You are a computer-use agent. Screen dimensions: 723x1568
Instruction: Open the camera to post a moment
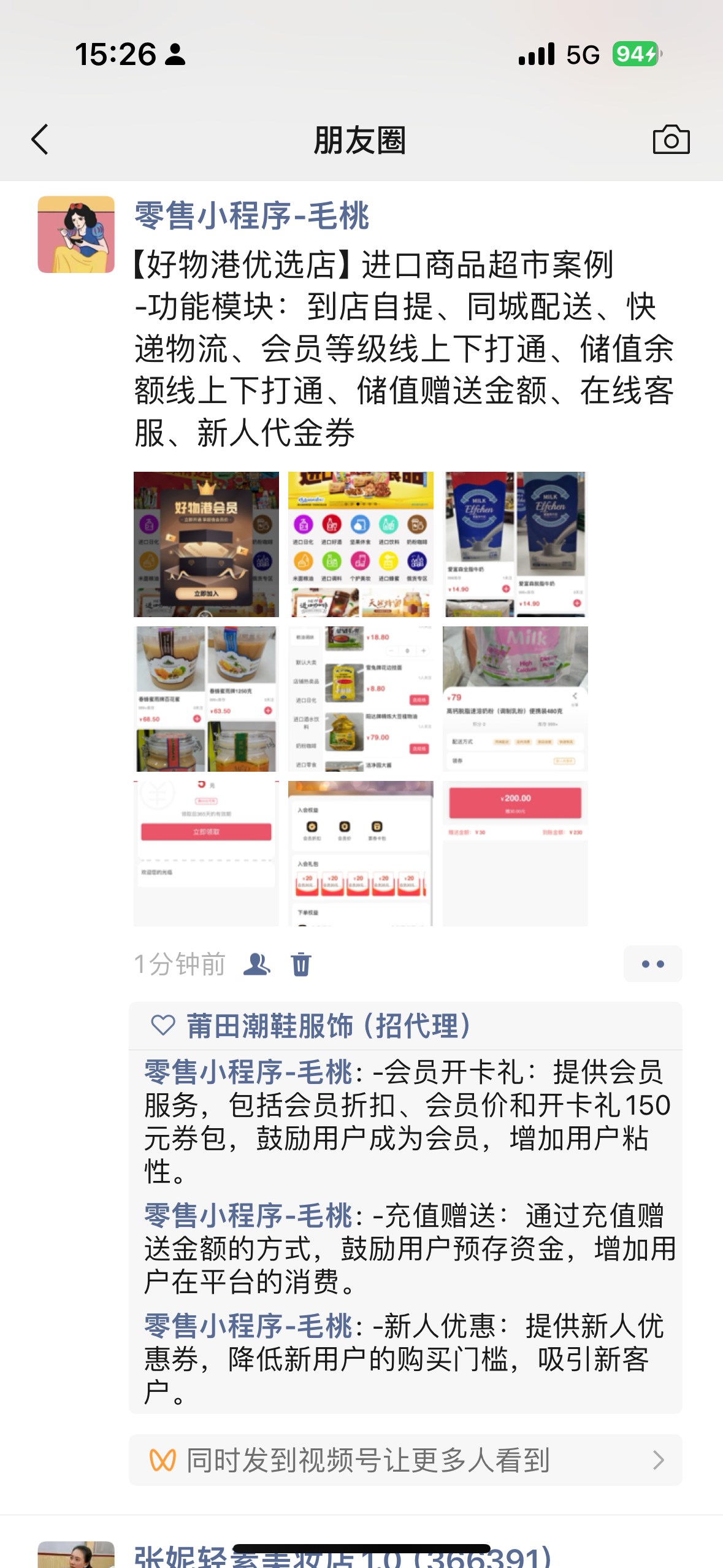pyautogui.click(x=671, y=140)
